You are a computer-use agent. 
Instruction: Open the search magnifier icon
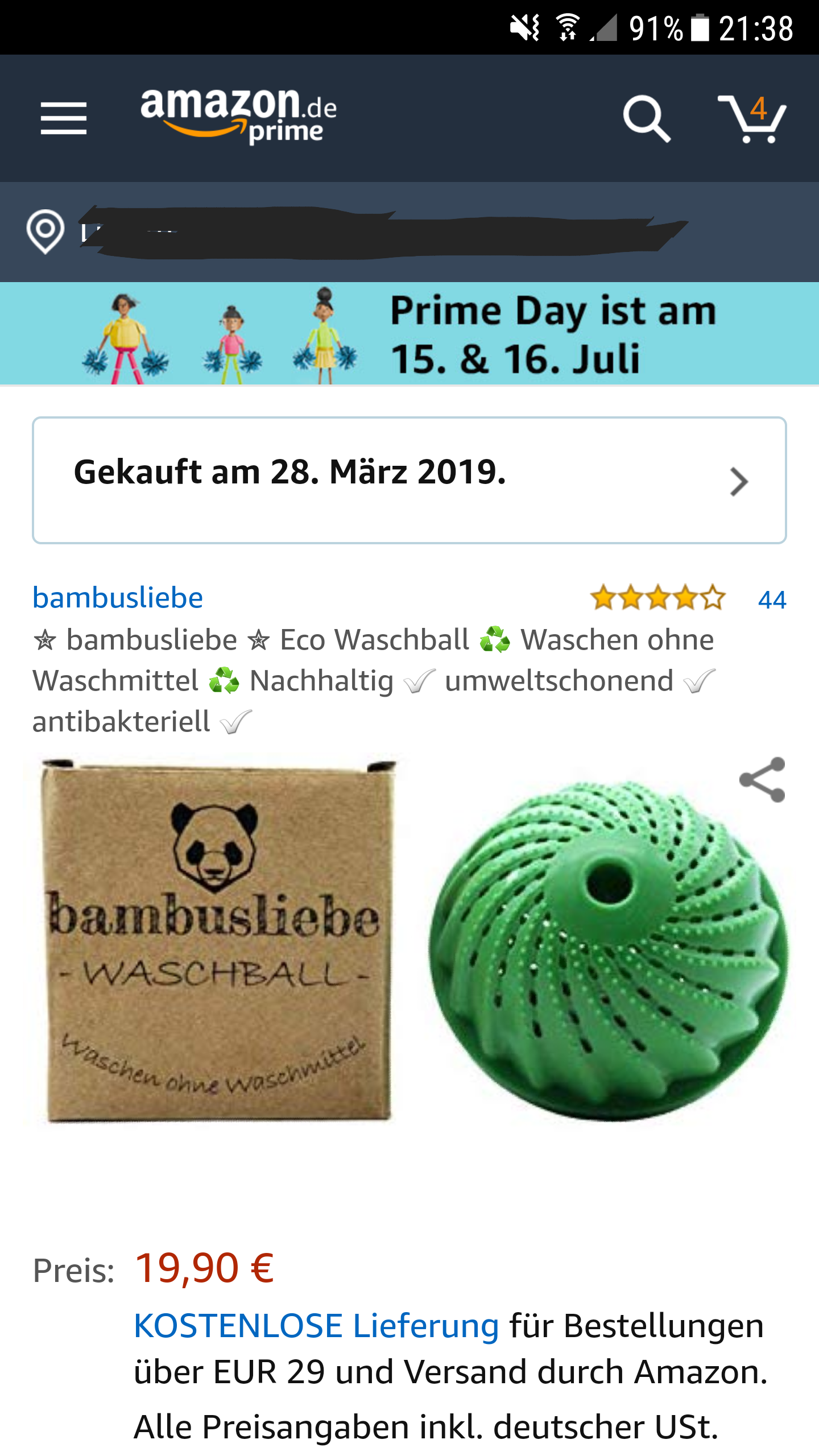[646, 118]
